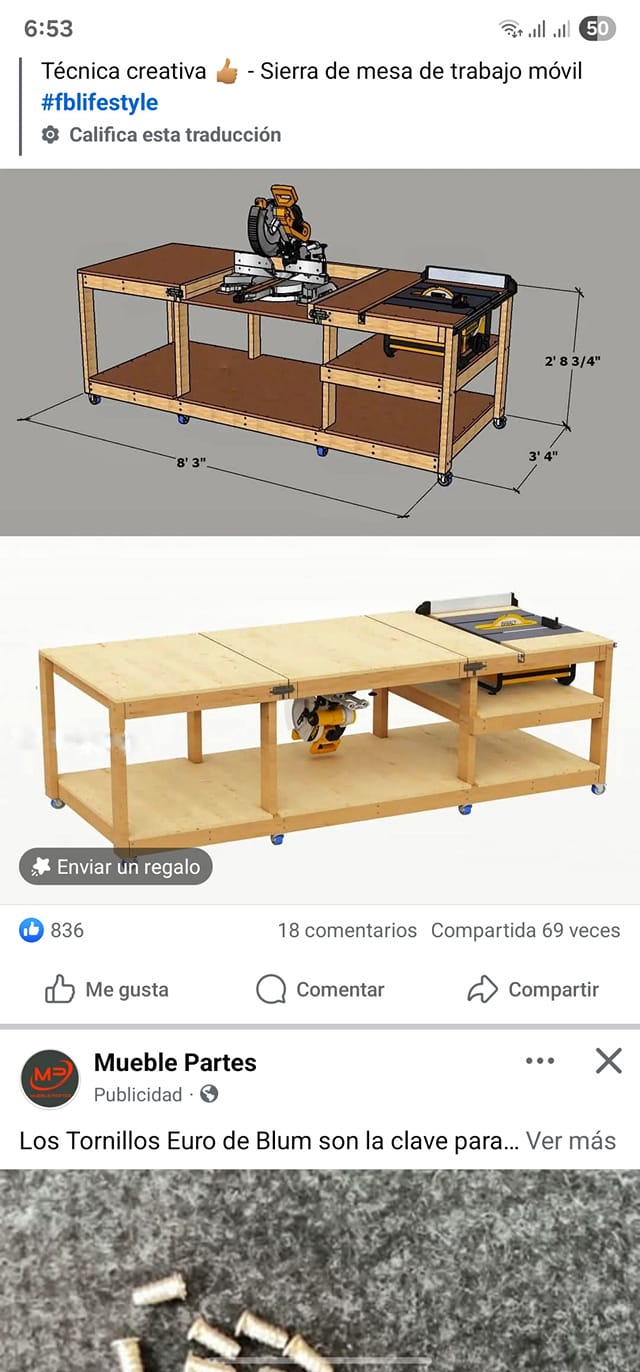Tap Comentar to write a comment

(x=321, y=990)
